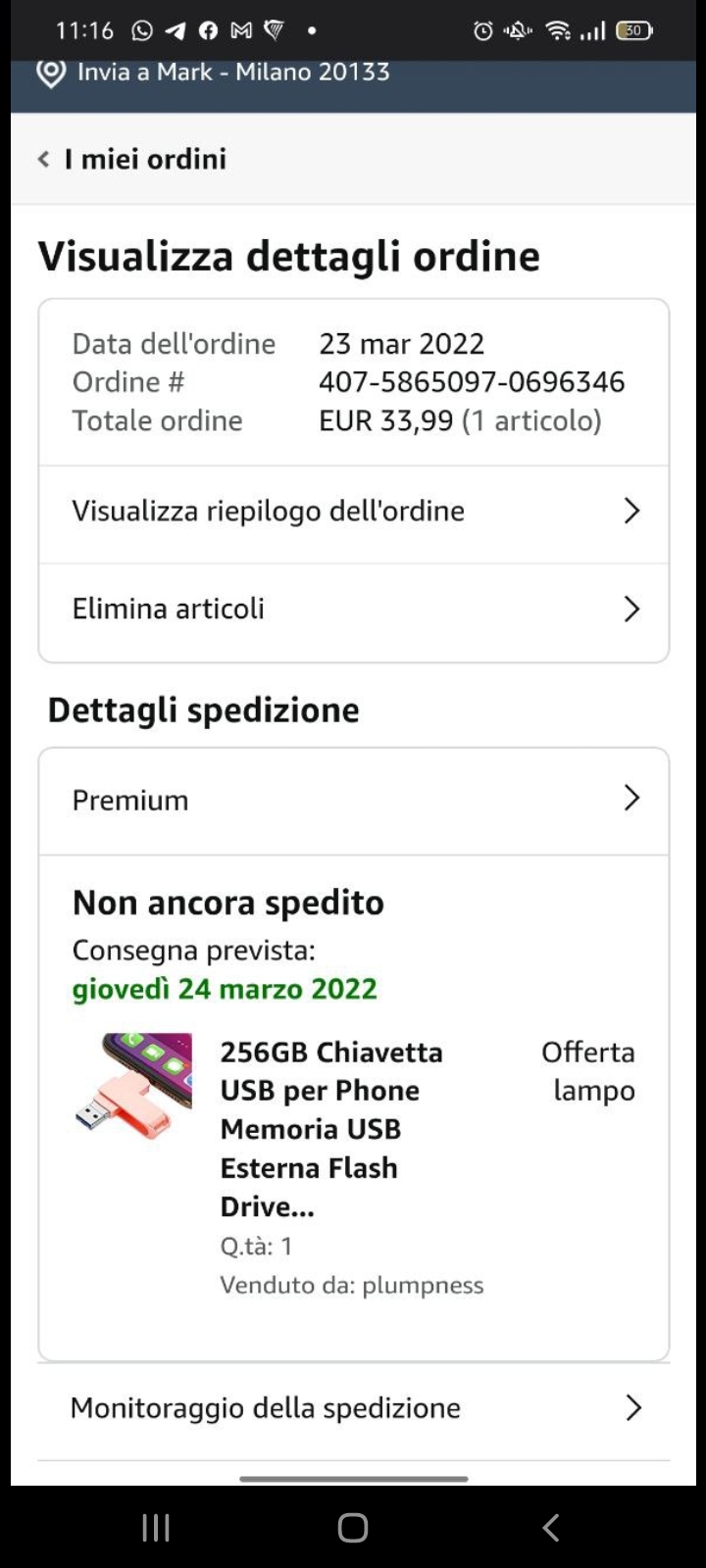This screenshot has height=1568, width=706.
Task: Select Elimina articoli row
Action: click(x=353, y=610)
